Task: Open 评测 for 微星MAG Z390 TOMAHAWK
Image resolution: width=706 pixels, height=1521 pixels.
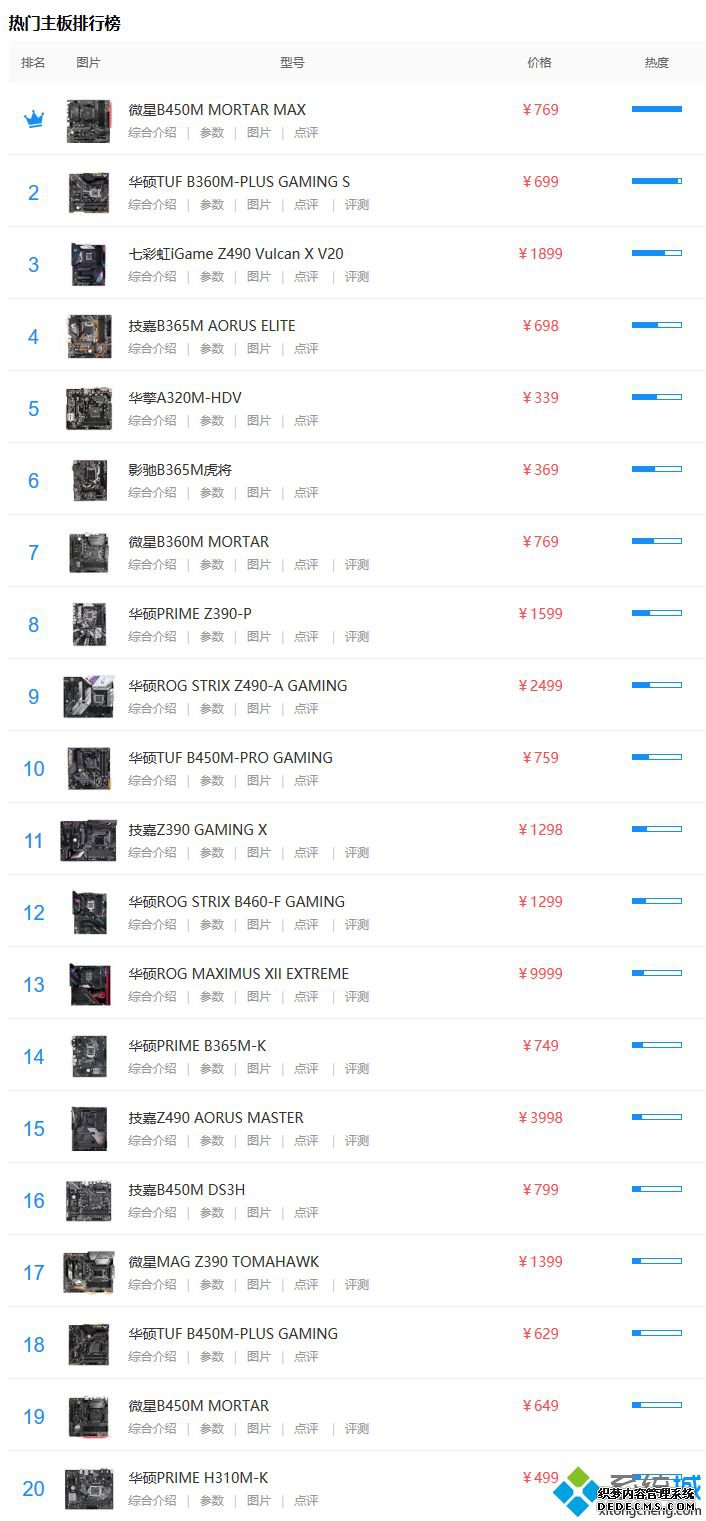Action: pos(357,1285)
